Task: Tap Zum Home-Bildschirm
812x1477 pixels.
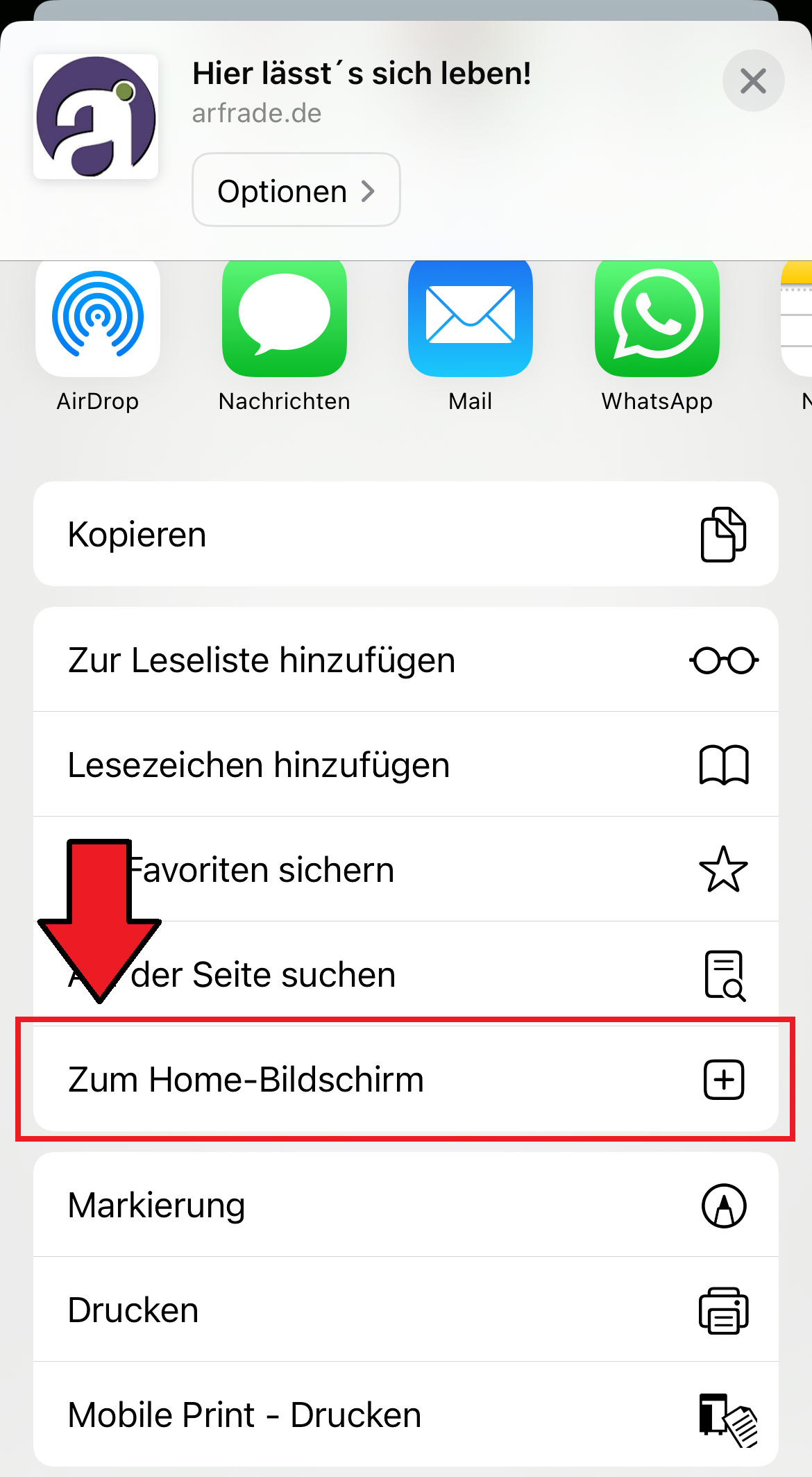Action: (x=406, y=1079)
